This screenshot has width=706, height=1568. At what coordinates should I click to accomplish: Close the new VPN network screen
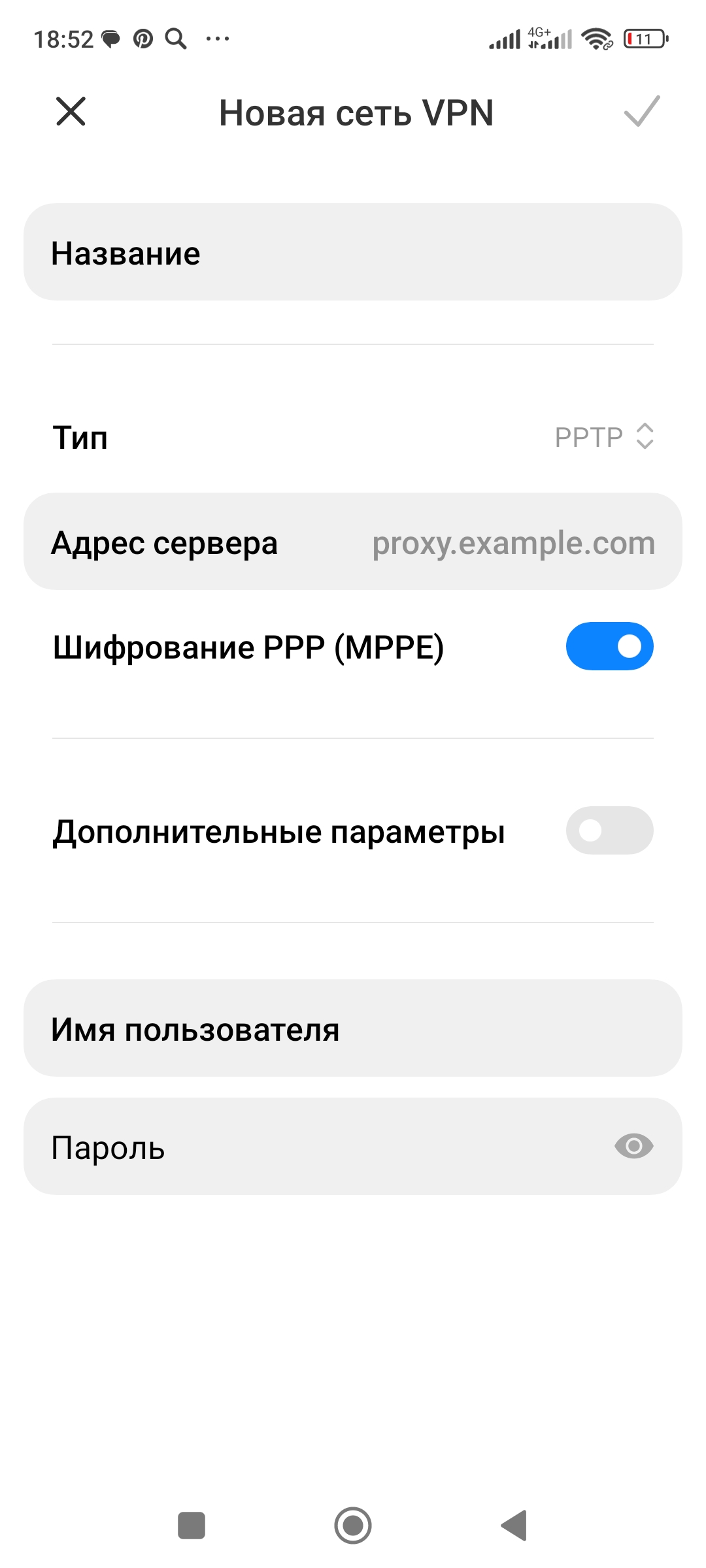[x=71, y=111]
